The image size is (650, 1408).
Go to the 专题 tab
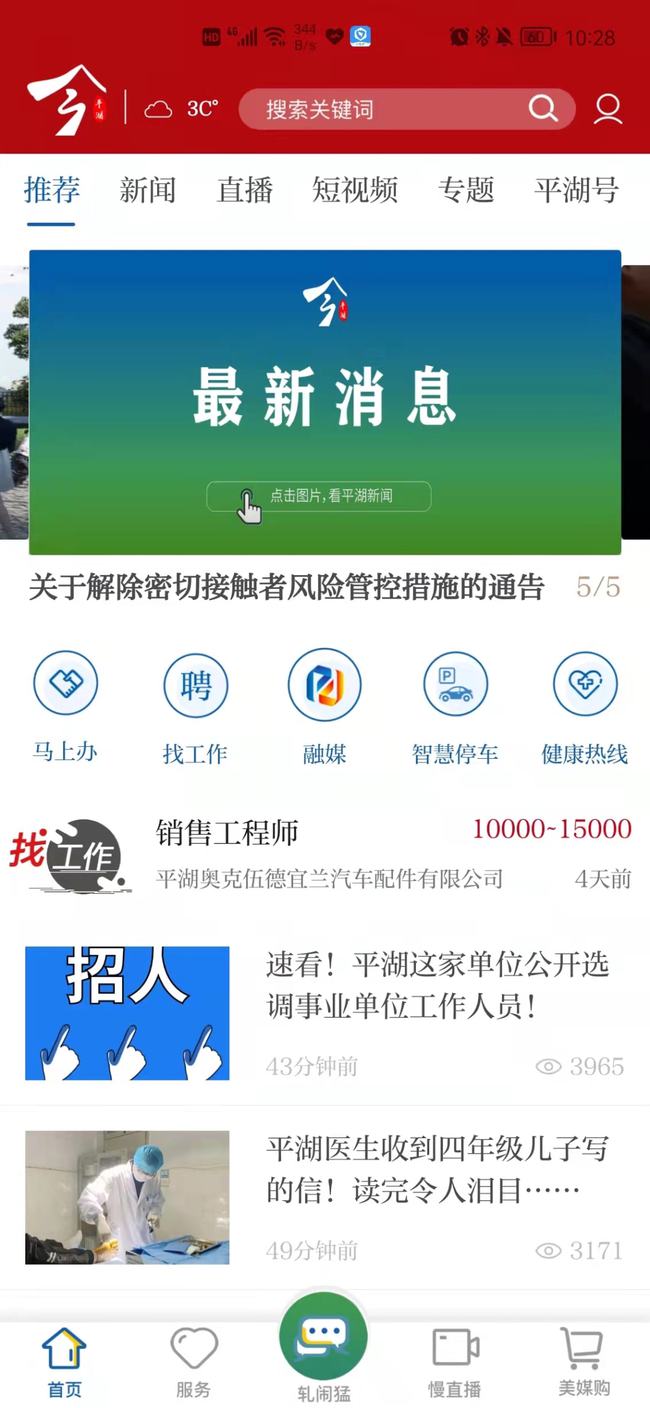(x=466, y=190)
